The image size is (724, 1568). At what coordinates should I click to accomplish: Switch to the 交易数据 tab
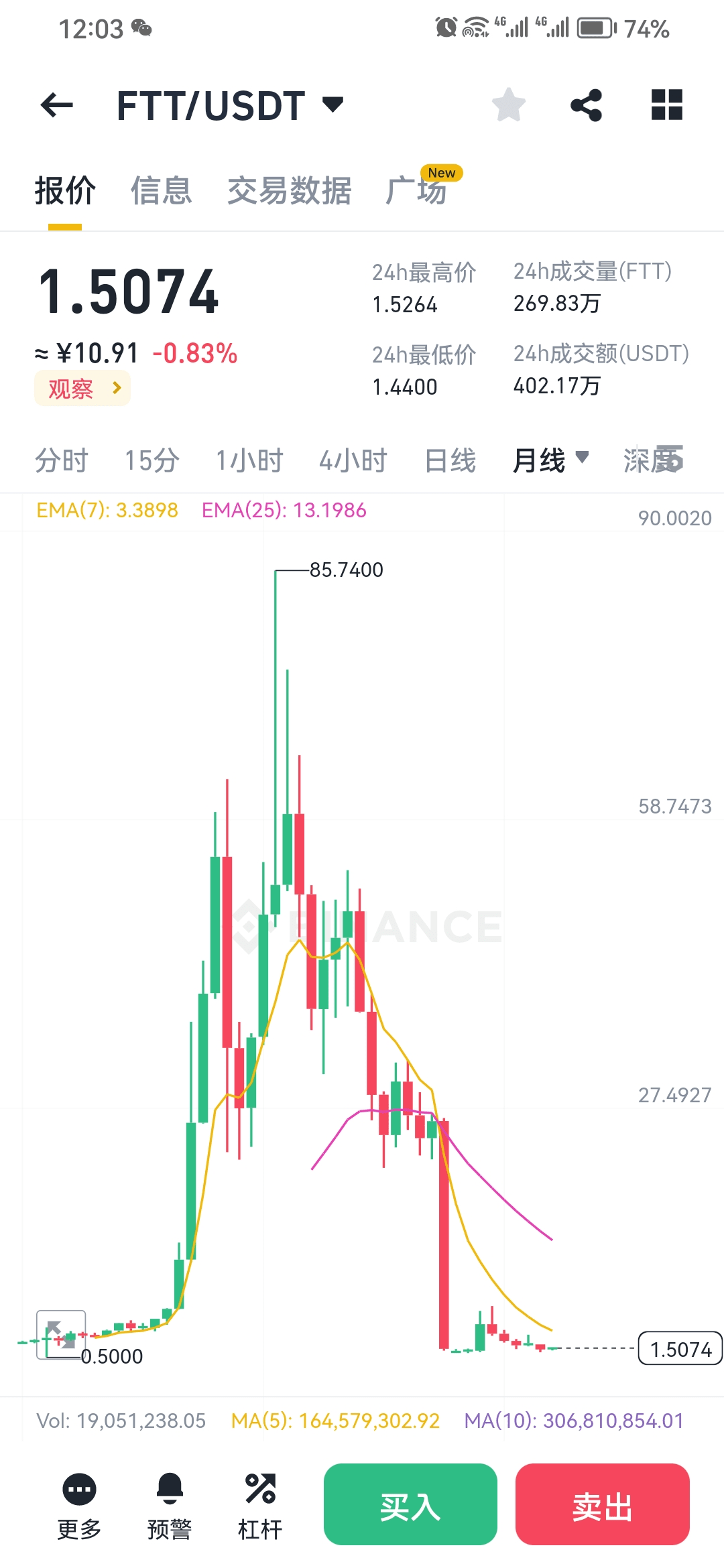[291, 191]
